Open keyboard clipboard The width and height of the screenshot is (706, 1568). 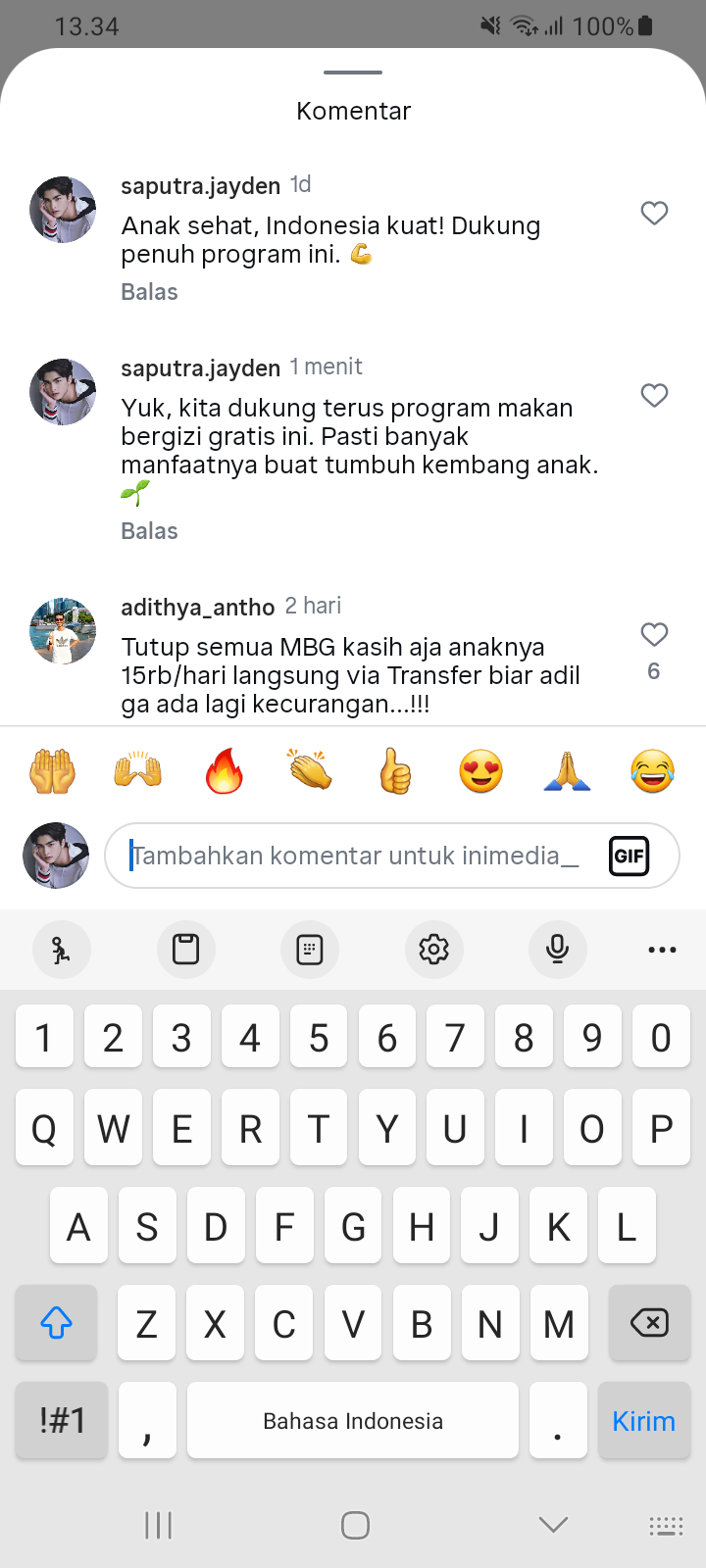click(x=185, y=949)
